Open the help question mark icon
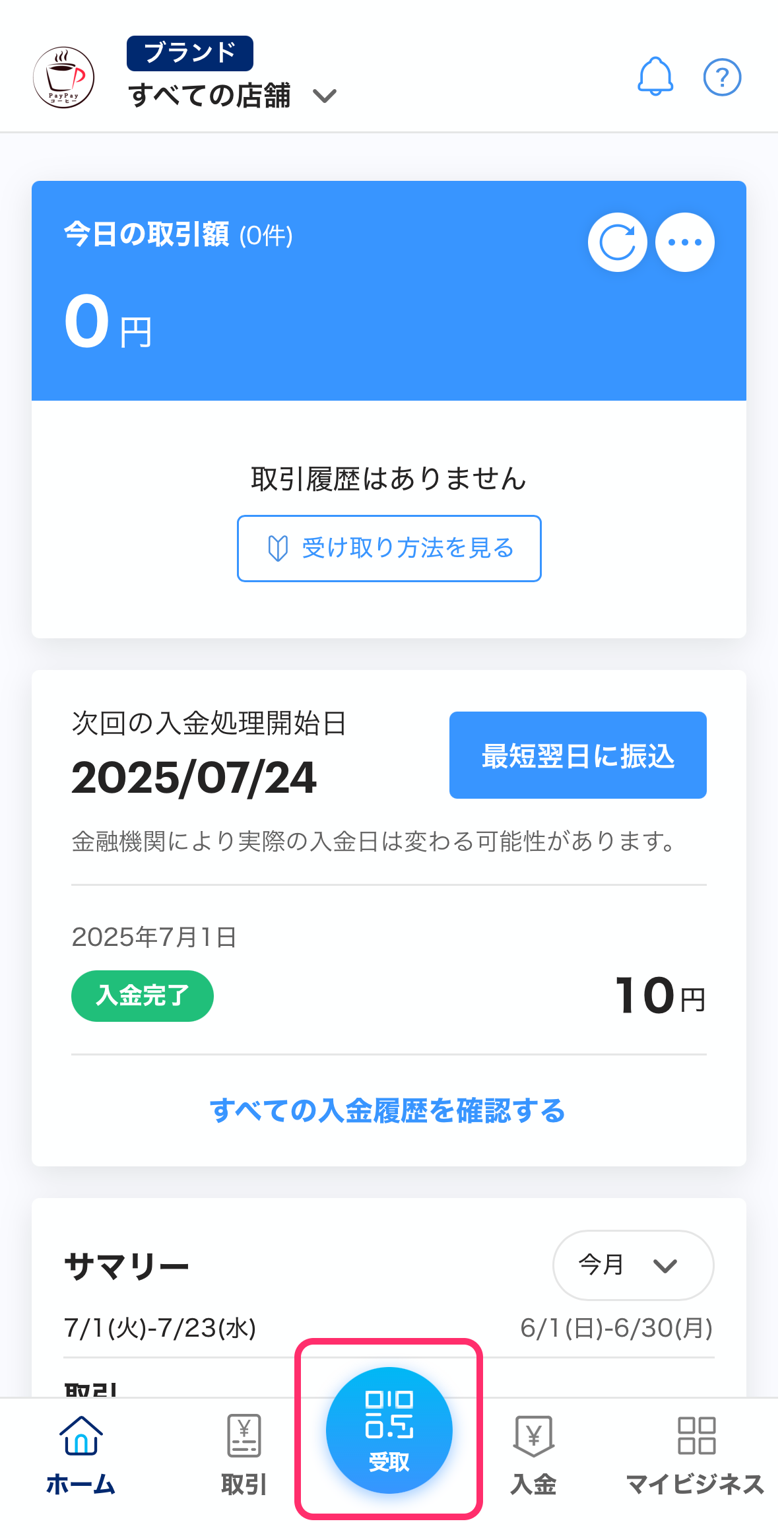Screen dimensions: 784x1538 point(722,77)
